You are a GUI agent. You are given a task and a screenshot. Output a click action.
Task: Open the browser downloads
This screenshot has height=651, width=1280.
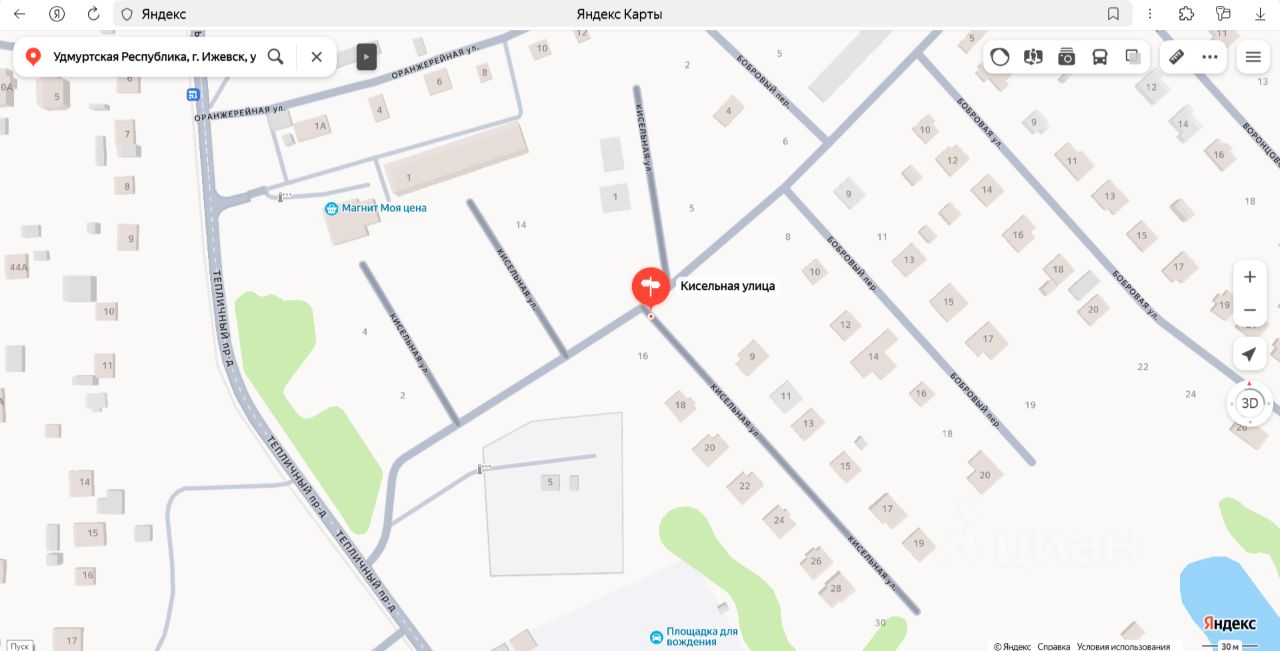(x=1260, y=14)
